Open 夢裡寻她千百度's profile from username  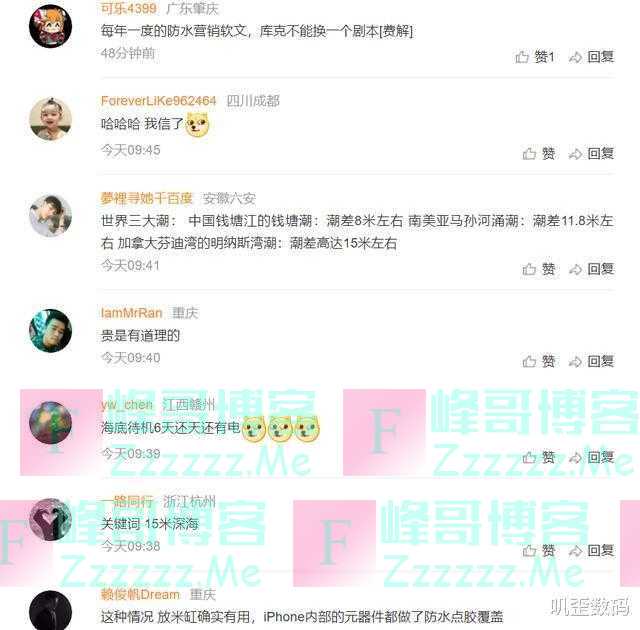146,198
